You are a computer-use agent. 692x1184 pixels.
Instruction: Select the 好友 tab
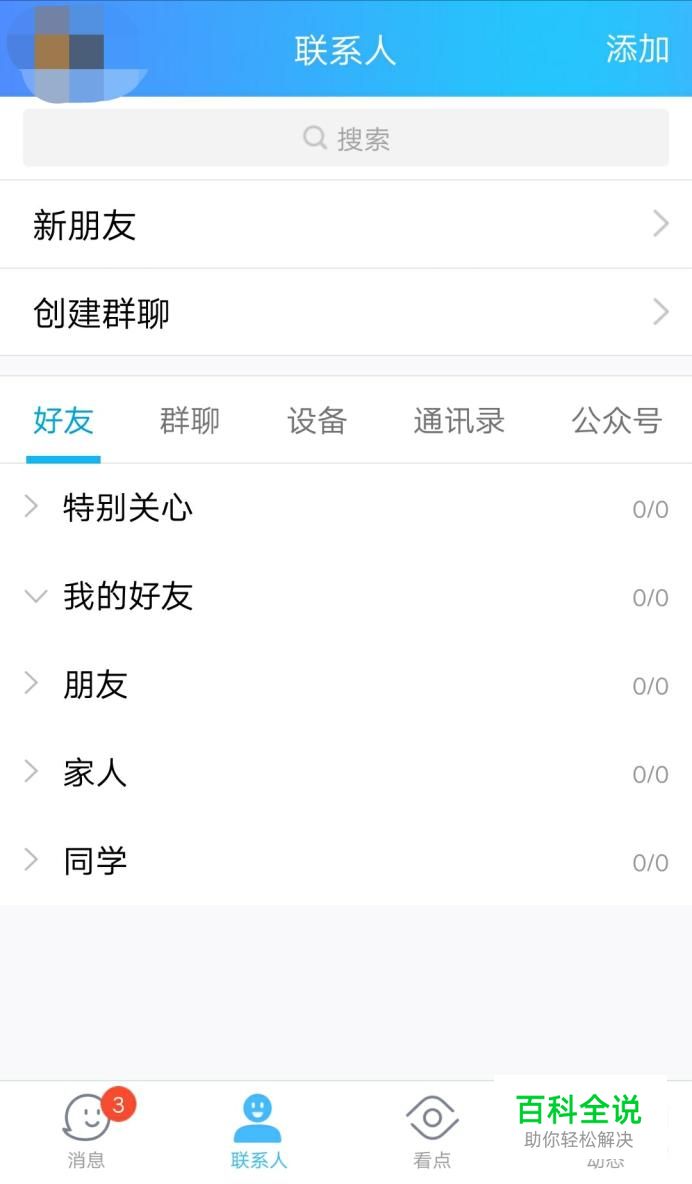pos(63,421)
